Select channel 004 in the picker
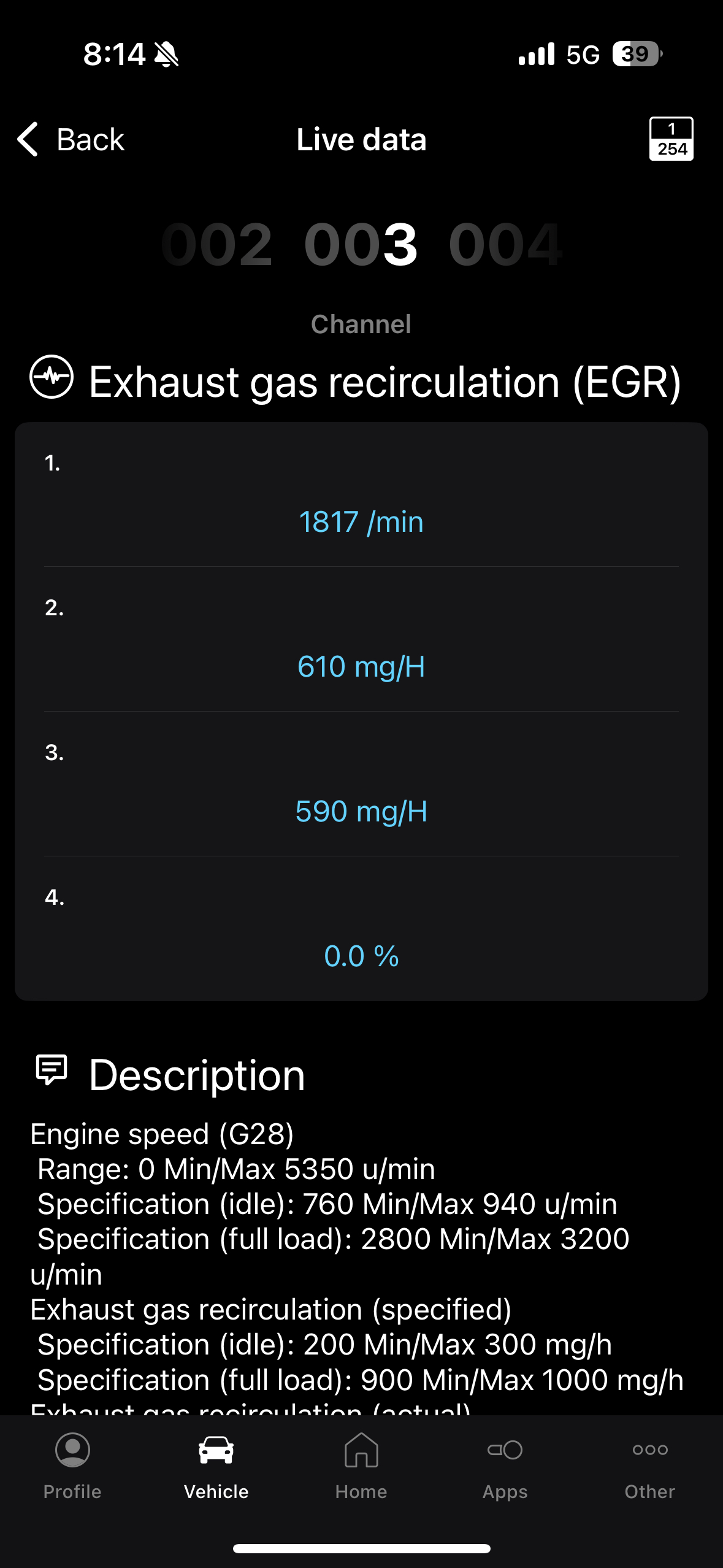 [505, 245]
